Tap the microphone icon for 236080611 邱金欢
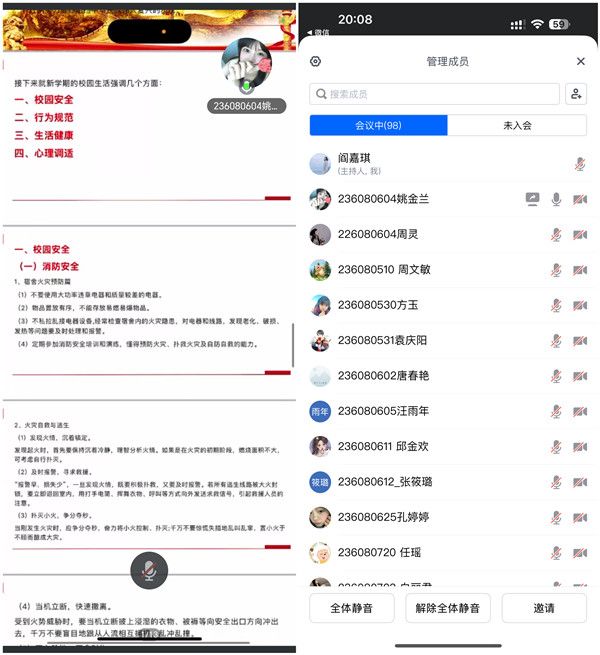Screen dimensions: 600x655 point(556,447)
